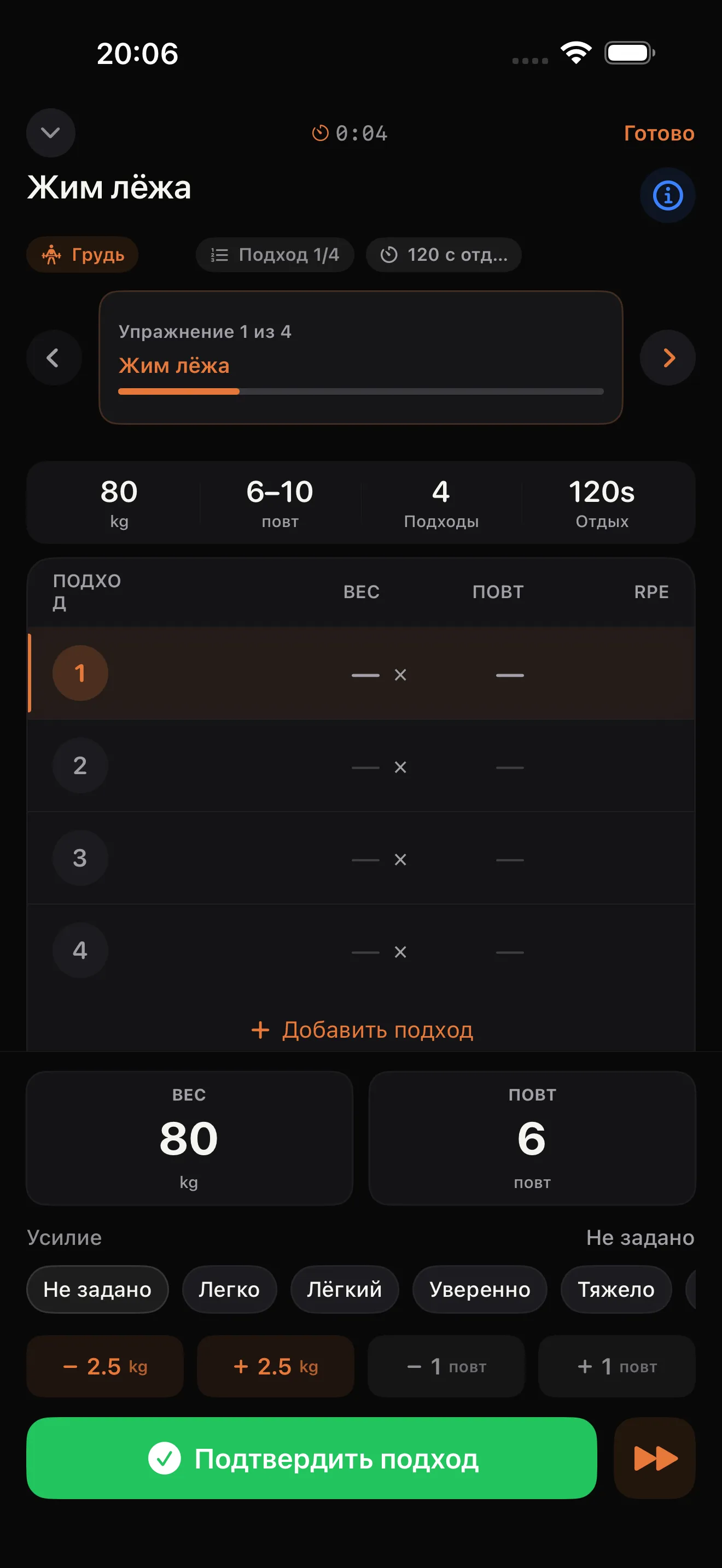Select set row 4
Screen dimensions: 722x1568
[361, 951]
